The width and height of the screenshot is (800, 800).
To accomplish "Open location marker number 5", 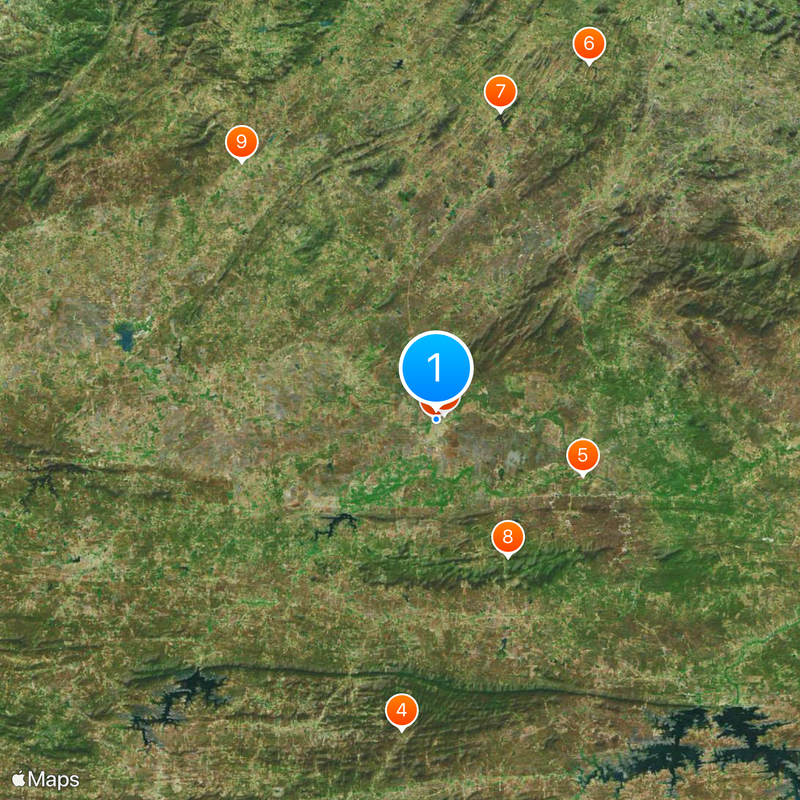I will (583, 455).
